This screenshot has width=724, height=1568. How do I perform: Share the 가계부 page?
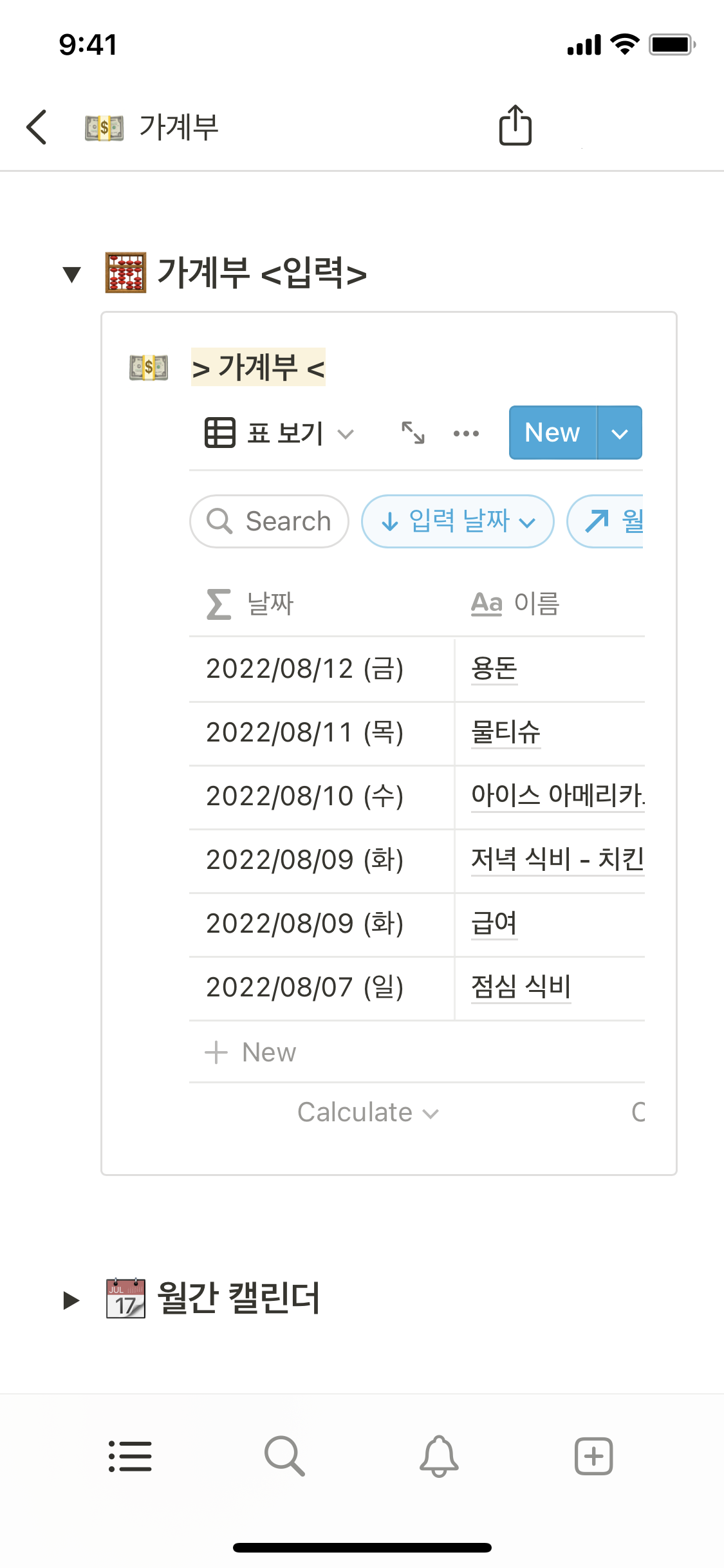point(515,126)
